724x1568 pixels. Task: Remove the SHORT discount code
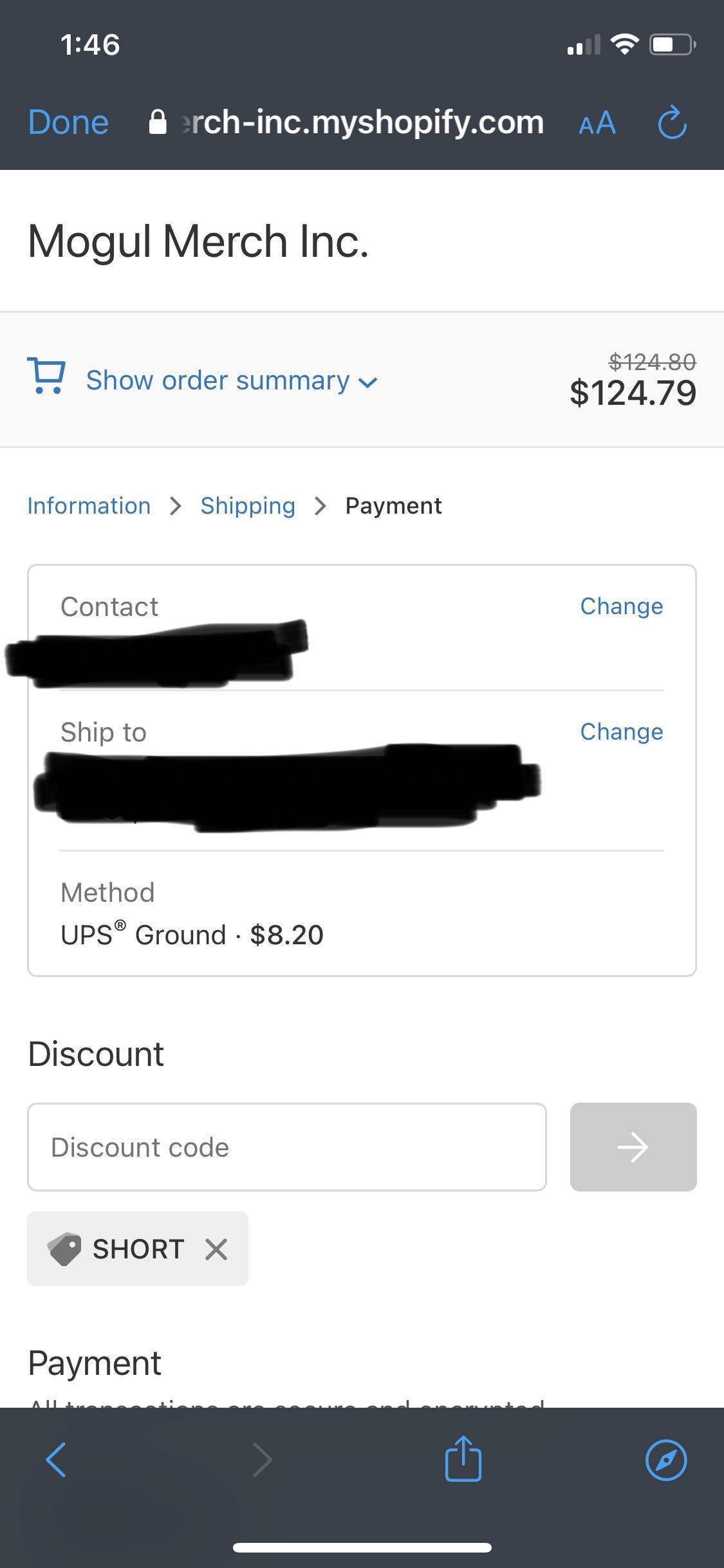[216, 1249]
